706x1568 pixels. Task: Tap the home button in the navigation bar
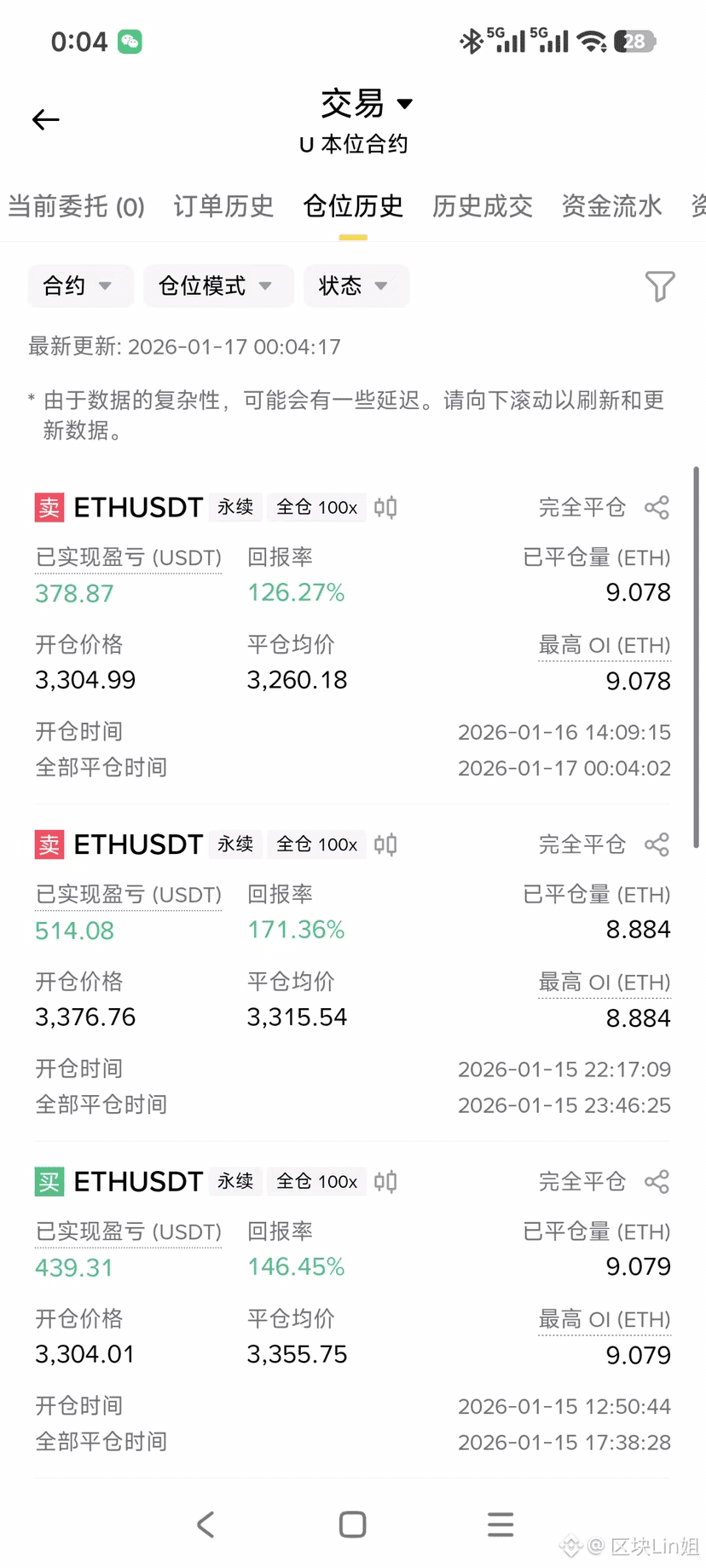pos(352,1525)
